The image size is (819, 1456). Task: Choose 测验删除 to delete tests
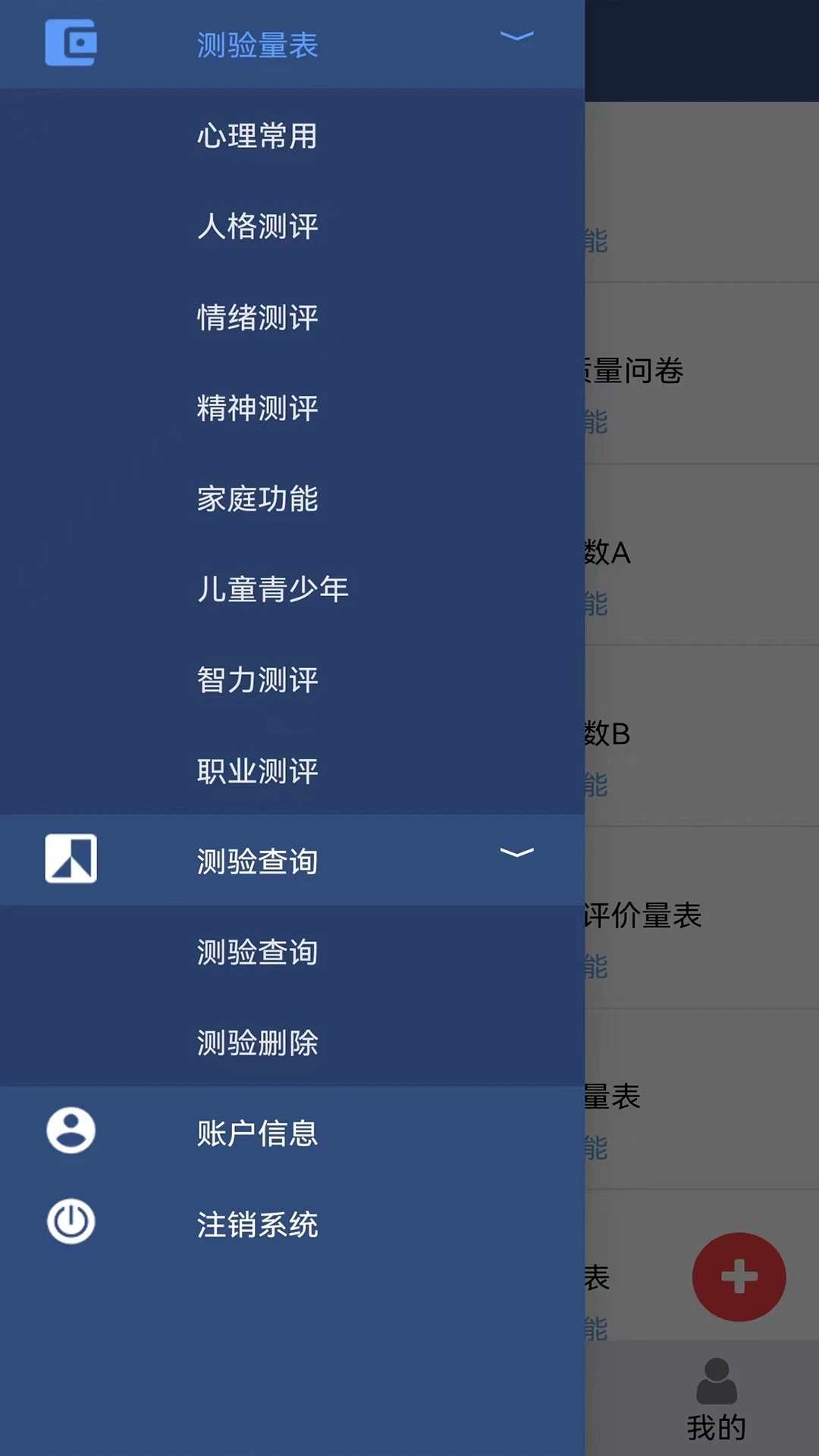[257, 1043]
